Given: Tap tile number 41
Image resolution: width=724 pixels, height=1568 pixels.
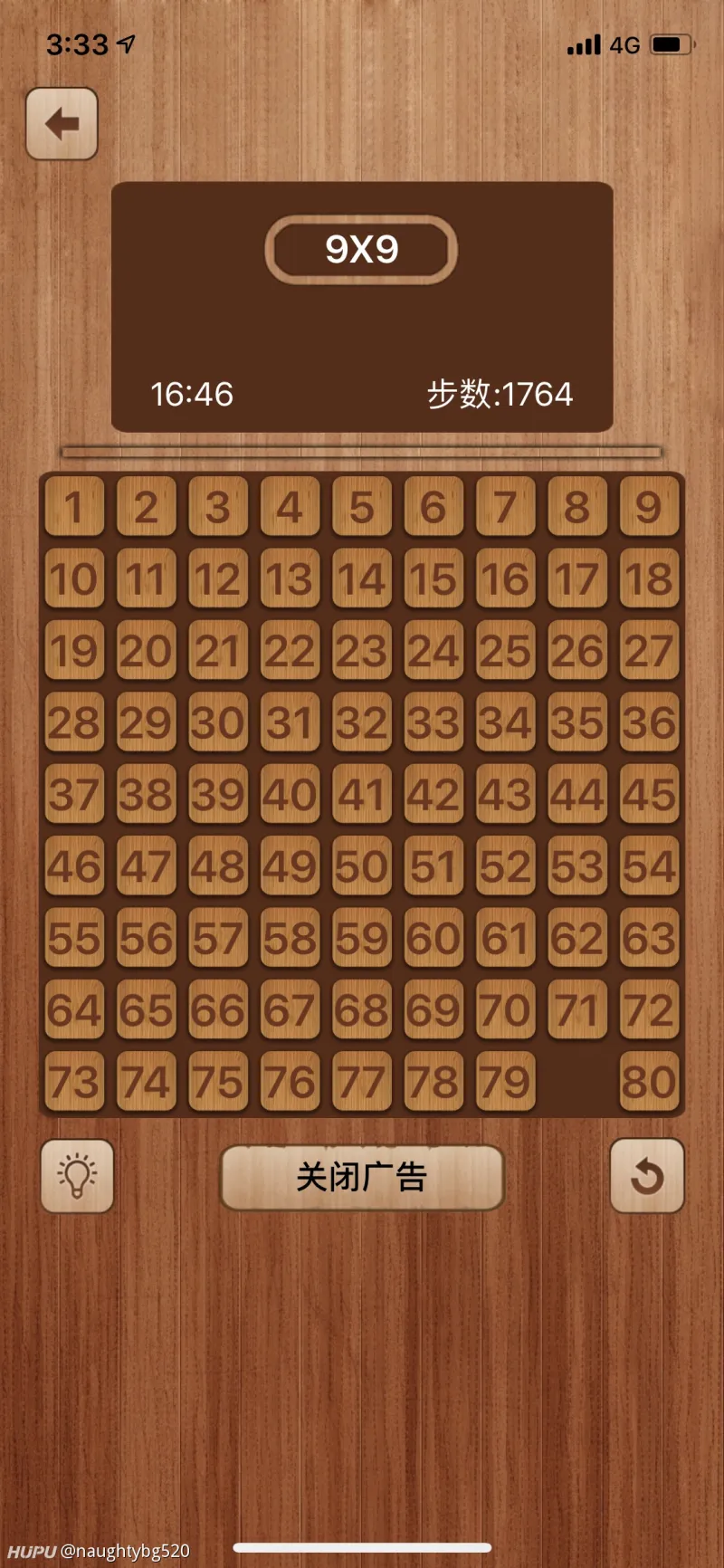Looking at the screenshot, I should coord(362,794).
